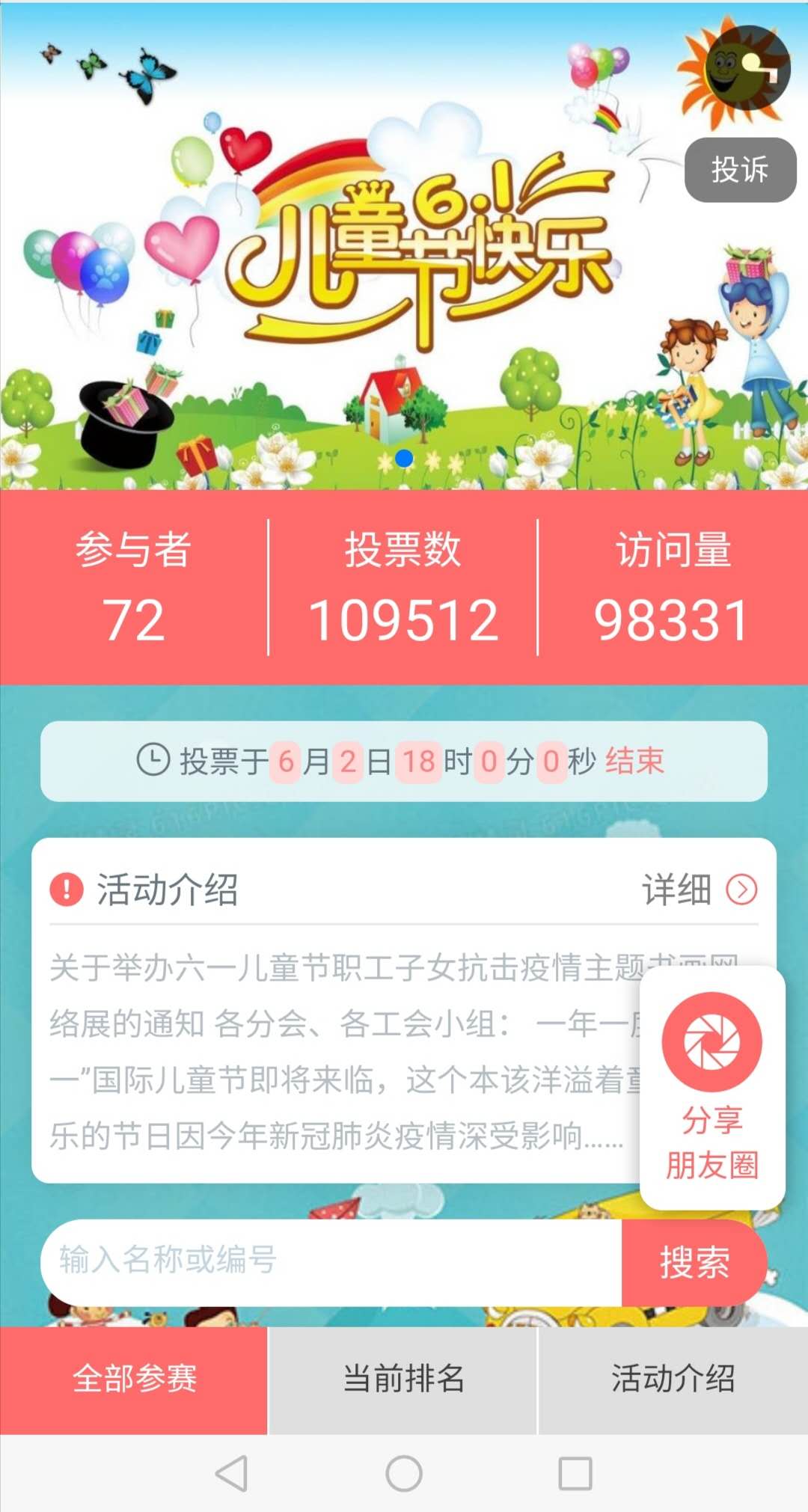
Task: Tap the 投诉 complaint button
Action: click(x=740, y=170)
